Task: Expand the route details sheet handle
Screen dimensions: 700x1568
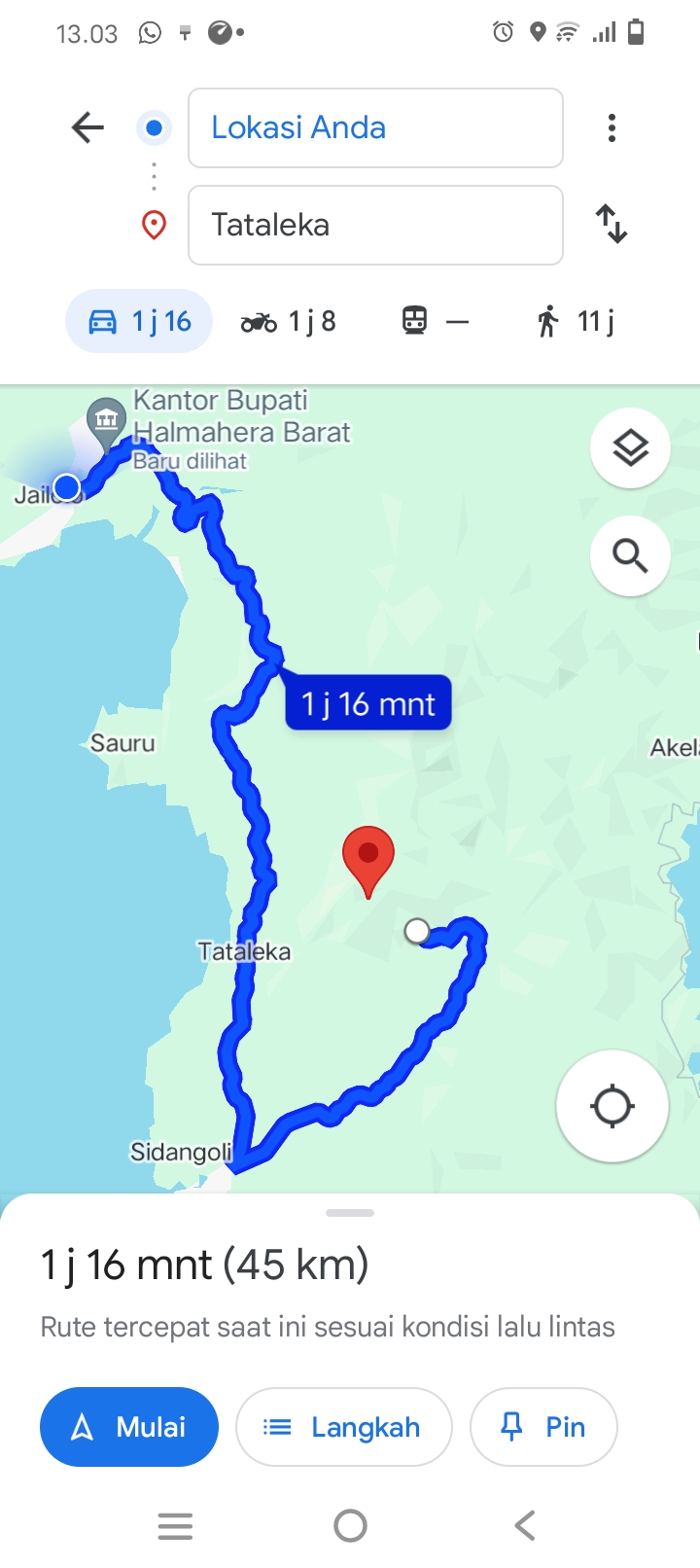Action: click(x=350, y=1213)
